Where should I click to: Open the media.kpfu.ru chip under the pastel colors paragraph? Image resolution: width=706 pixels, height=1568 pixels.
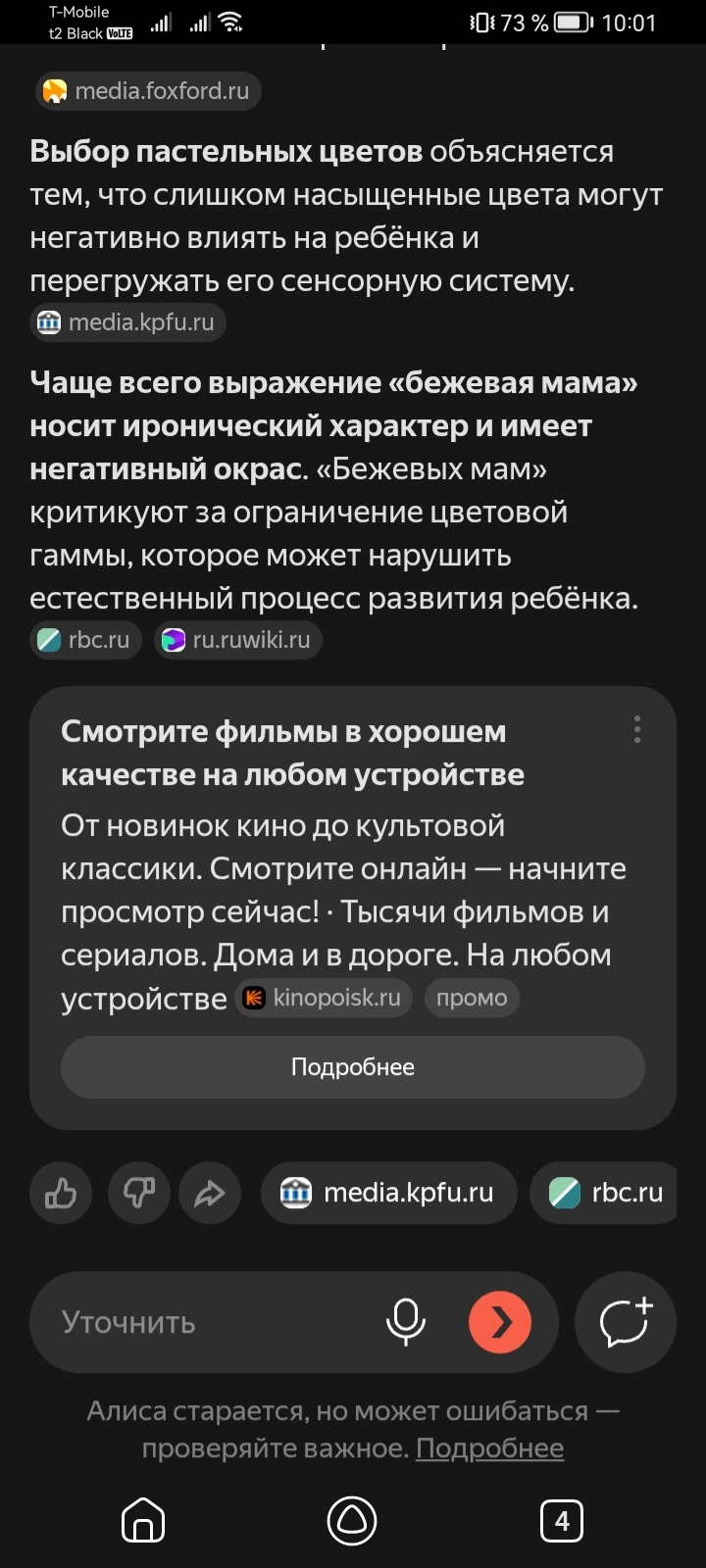(127, 322)
